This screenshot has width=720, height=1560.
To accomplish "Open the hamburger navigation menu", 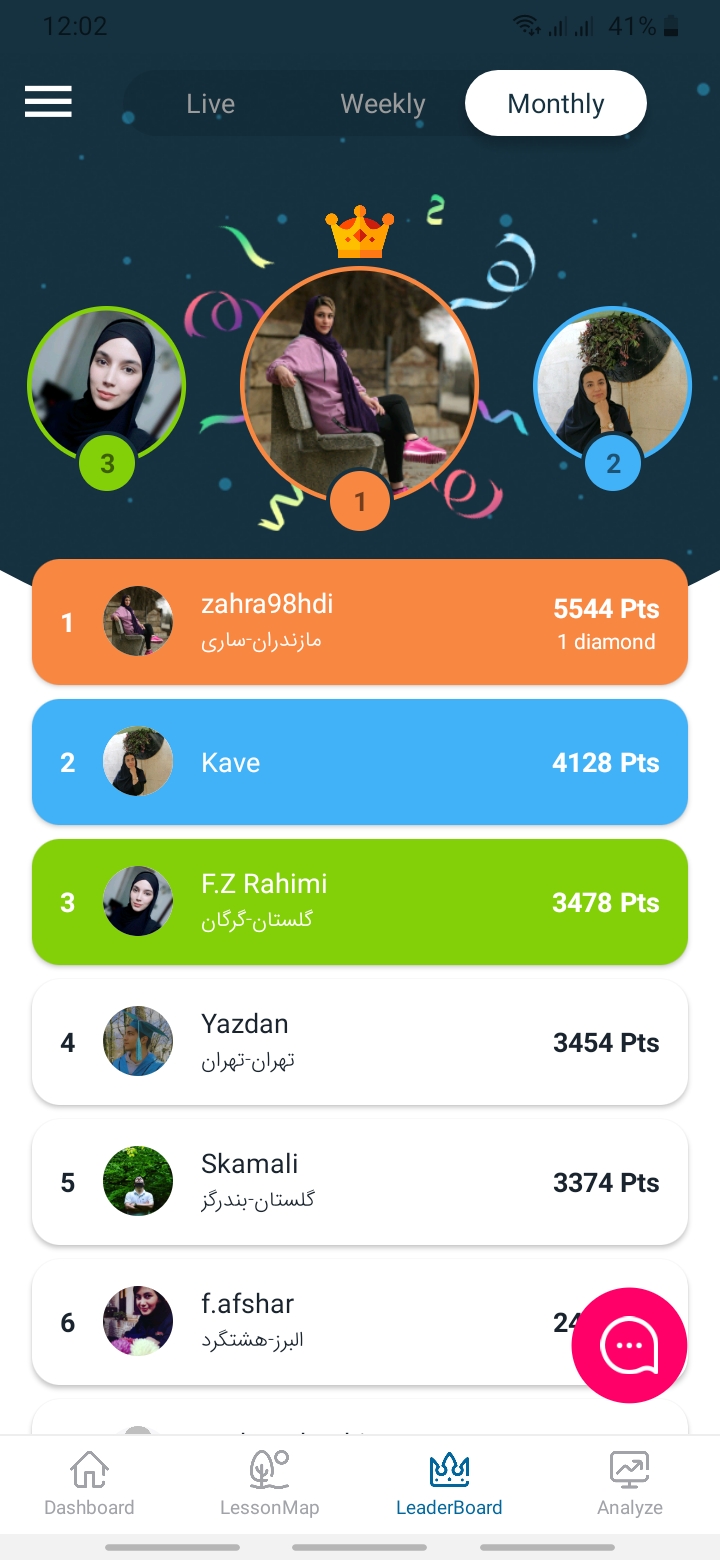I will click(48, 102).
